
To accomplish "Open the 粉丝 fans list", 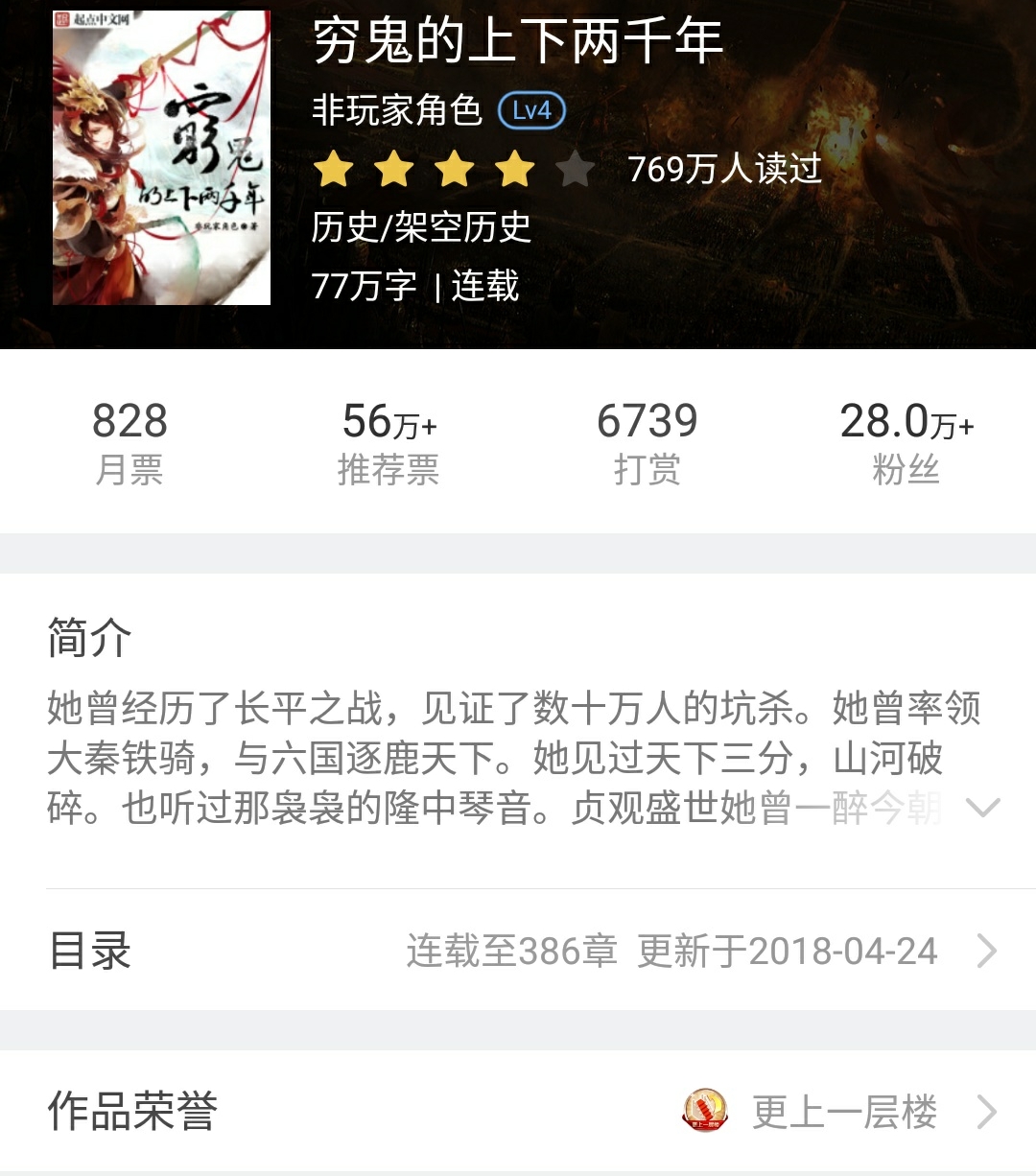I will point(906,442).
